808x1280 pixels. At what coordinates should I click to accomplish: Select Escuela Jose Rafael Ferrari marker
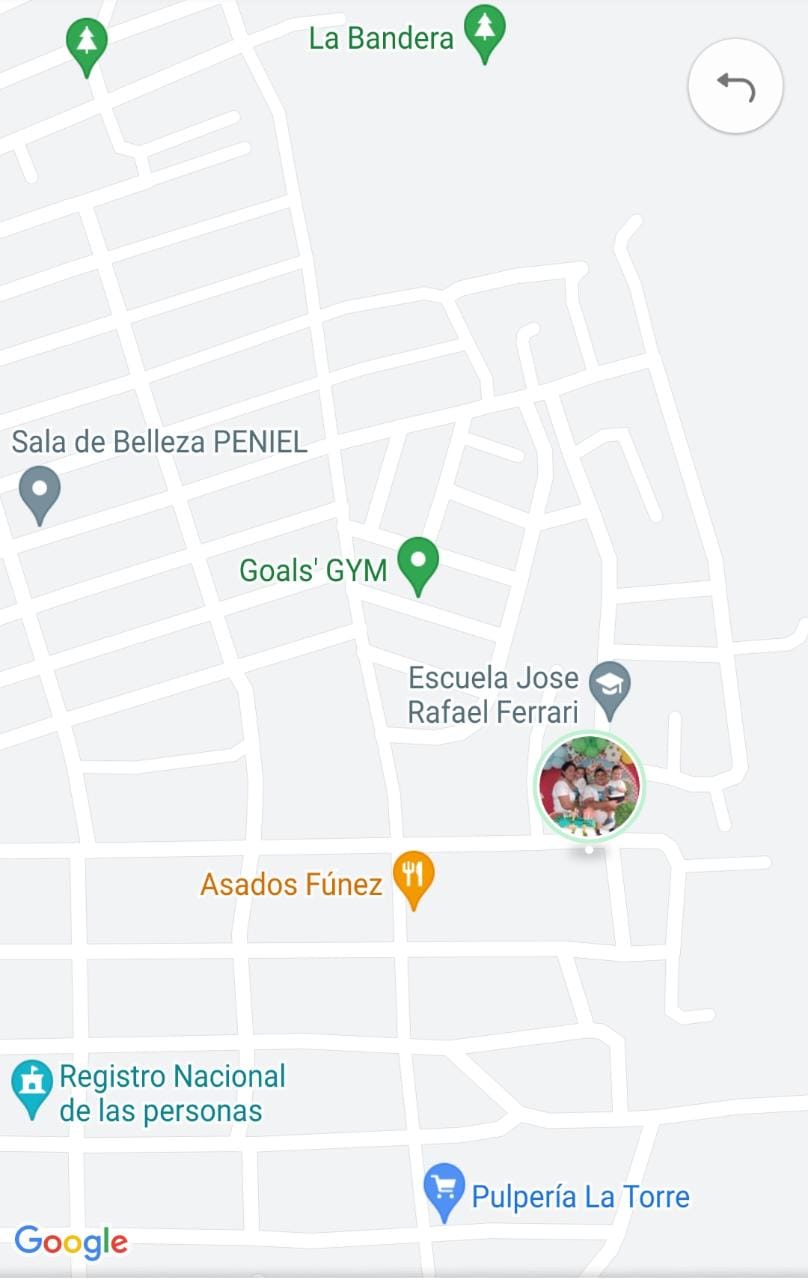pyautogui.click(x=609, y=689)
